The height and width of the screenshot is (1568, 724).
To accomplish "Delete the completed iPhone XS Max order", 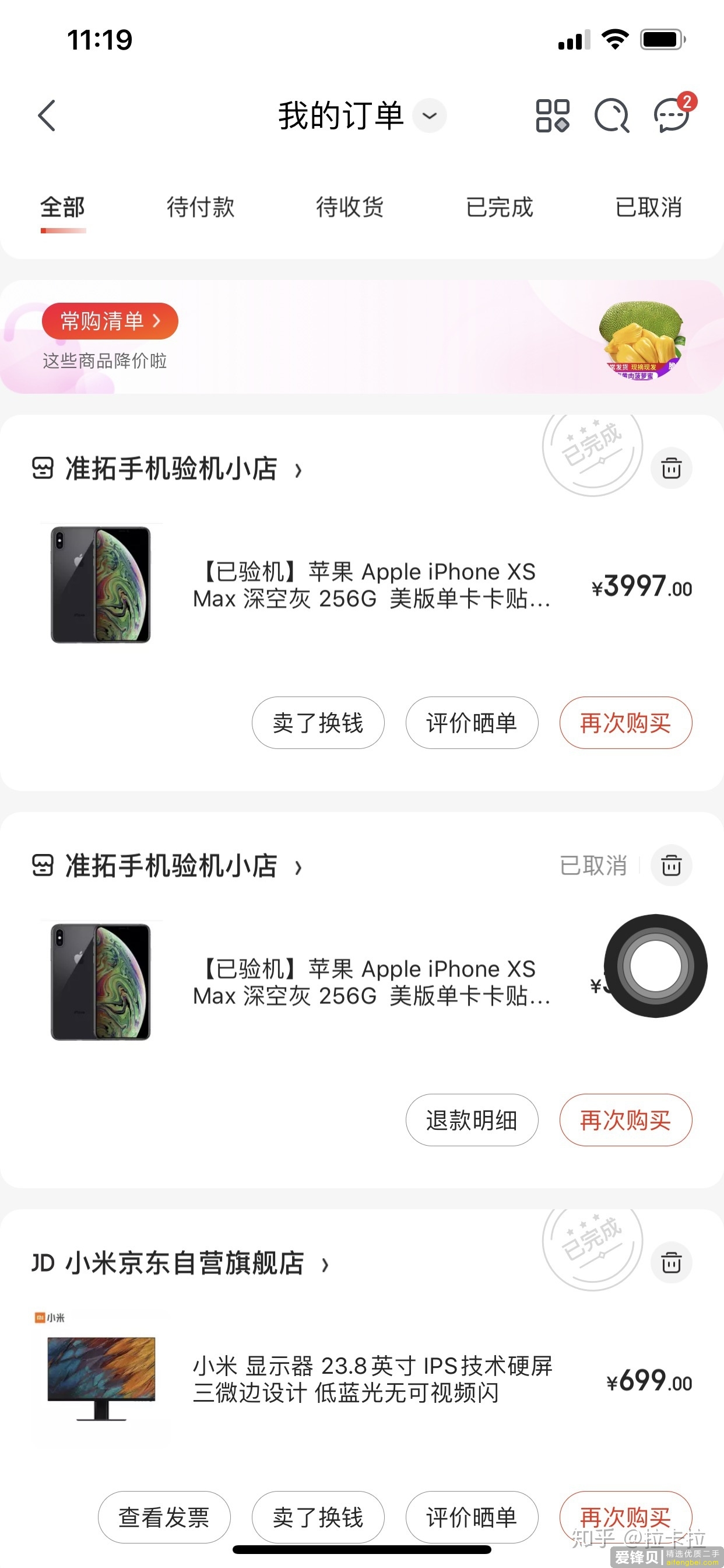I will [671, 468].
